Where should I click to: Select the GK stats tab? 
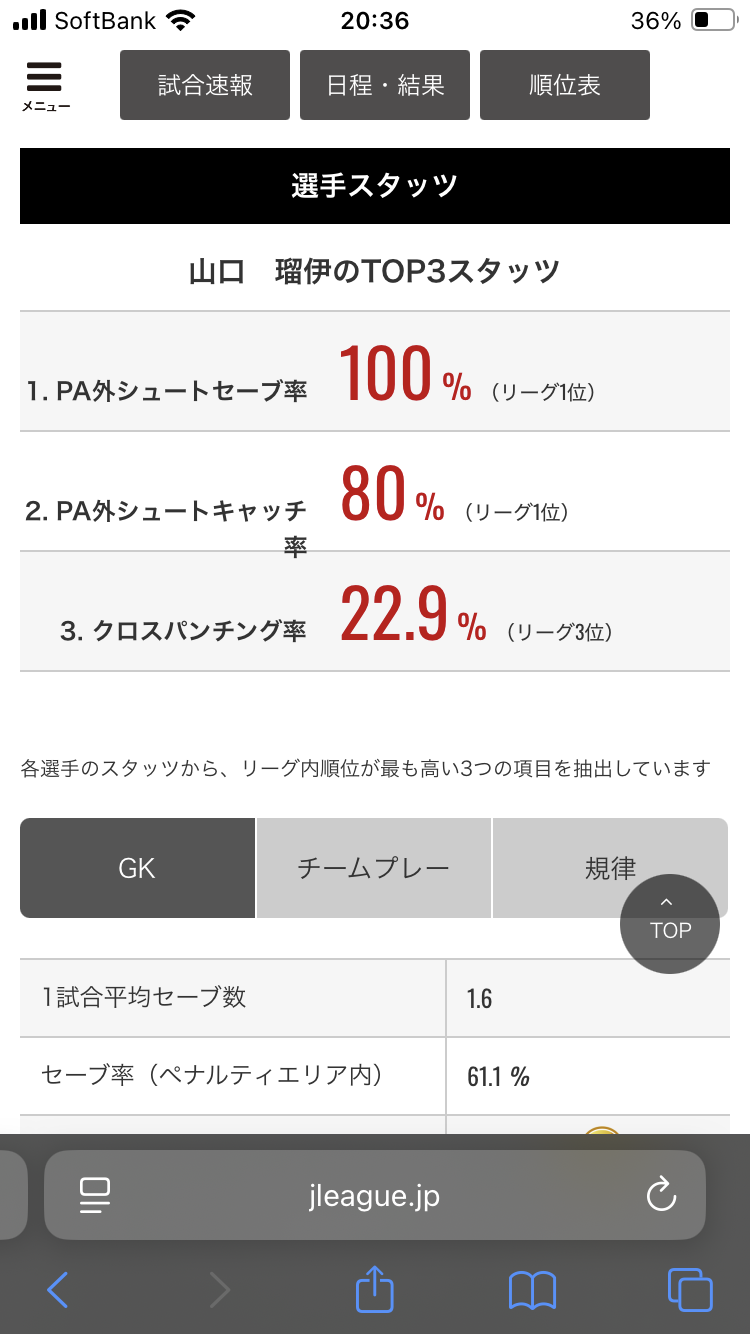pyautogui.click(x=137, y=868)
